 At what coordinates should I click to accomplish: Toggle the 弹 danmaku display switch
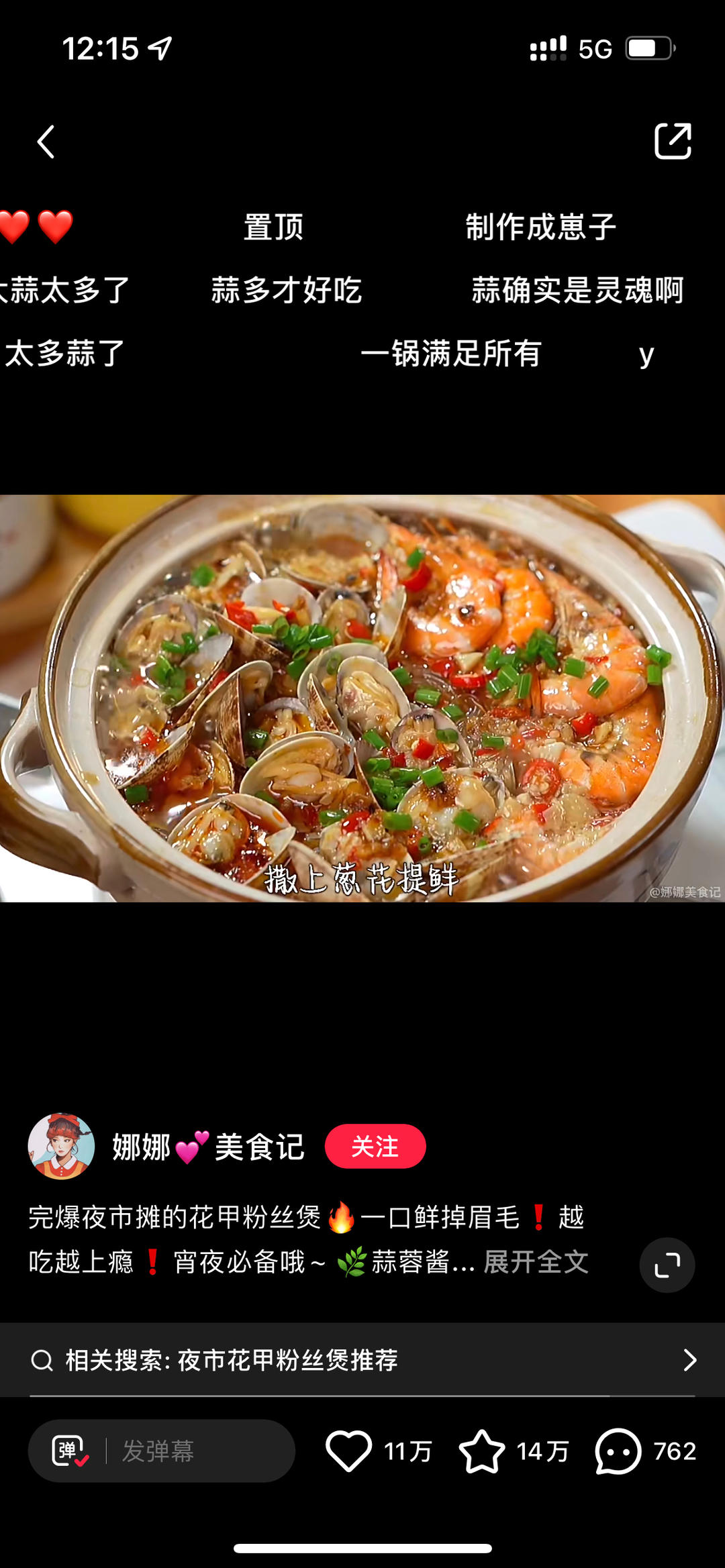70,1451
